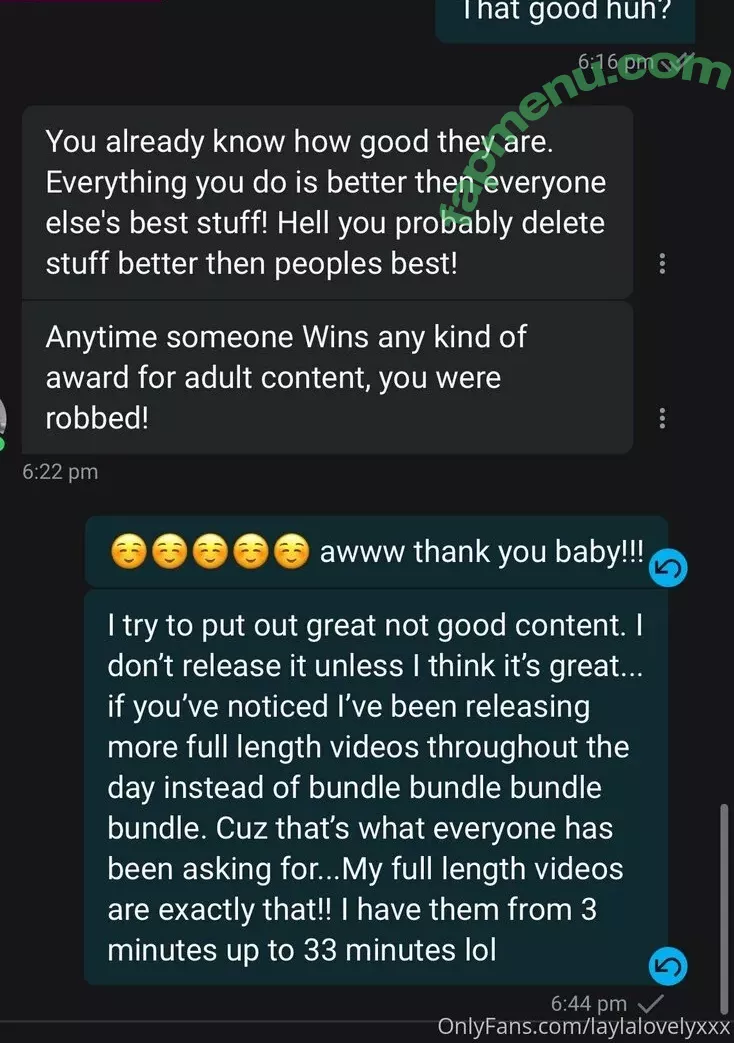Open options for 'You already know' message
Image resolution: width=734 pixels, height=1043 pixels.
[661, 264]
